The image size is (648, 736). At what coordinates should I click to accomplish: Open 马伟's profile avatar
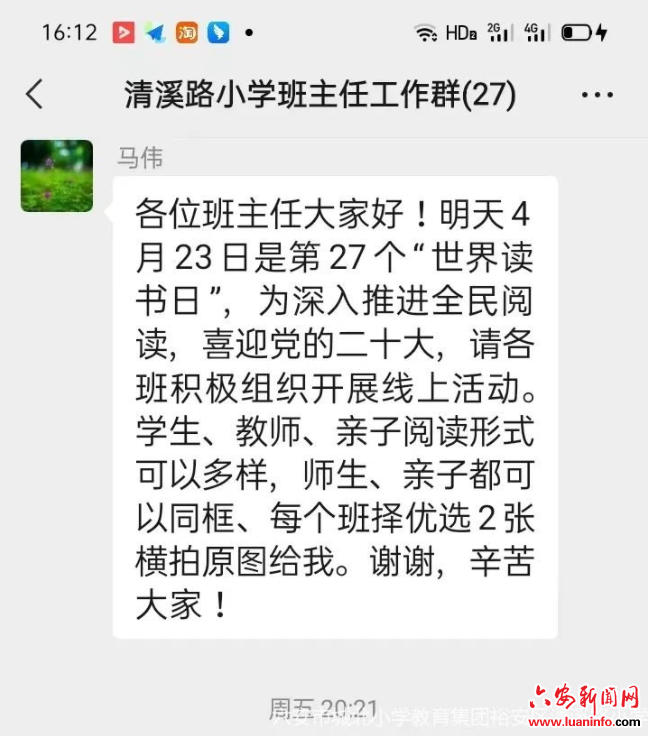click(57, 176)
